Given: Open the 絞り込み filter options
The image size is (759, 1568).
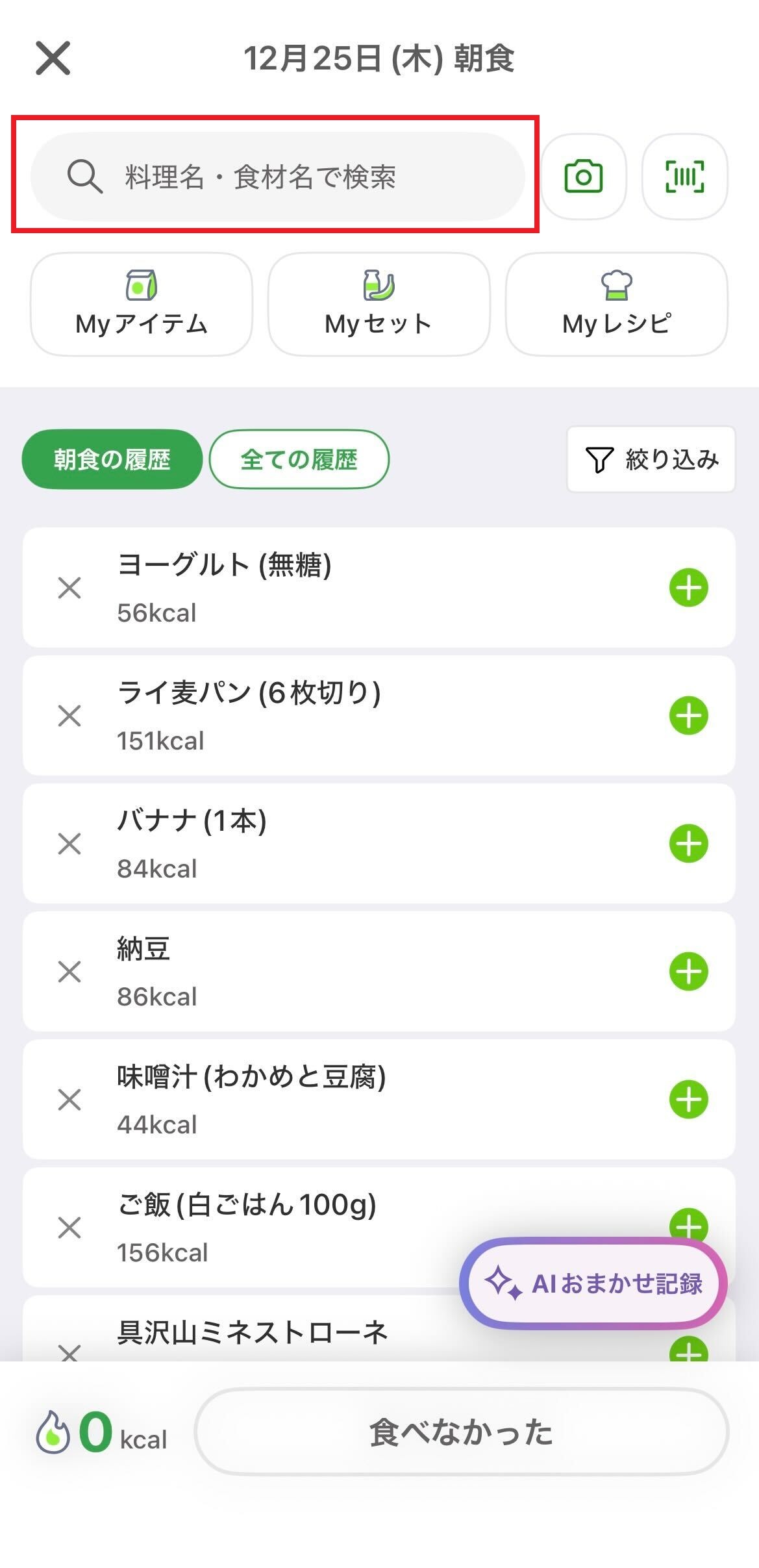Looking at the screenshot, I should pyautogui.click(x=649, y=459).
